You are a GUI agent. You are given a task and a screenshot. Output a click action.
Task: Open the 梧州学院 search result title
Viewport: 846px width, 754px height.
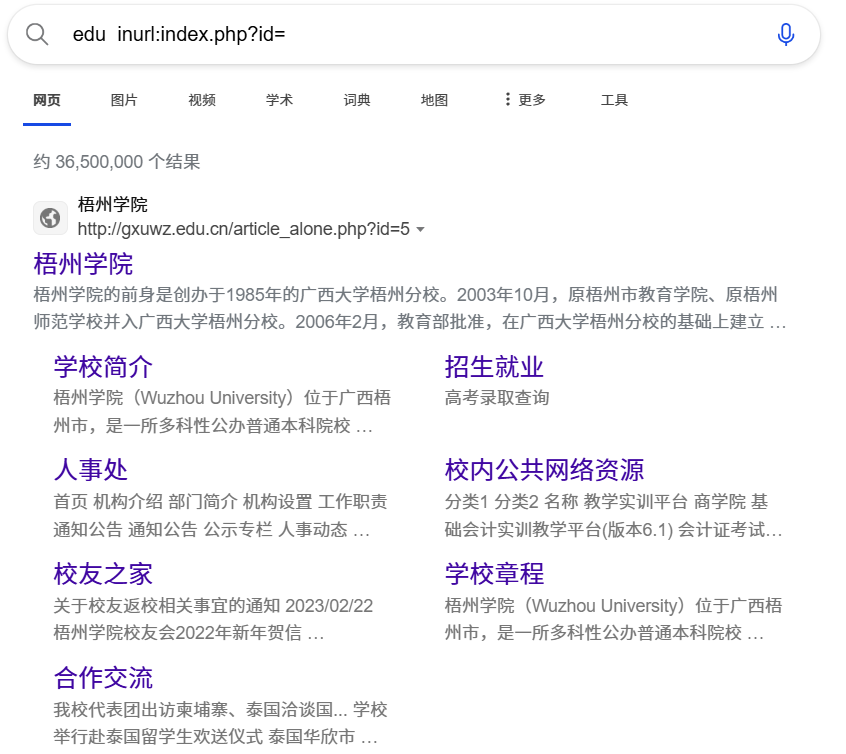[83, 264]
